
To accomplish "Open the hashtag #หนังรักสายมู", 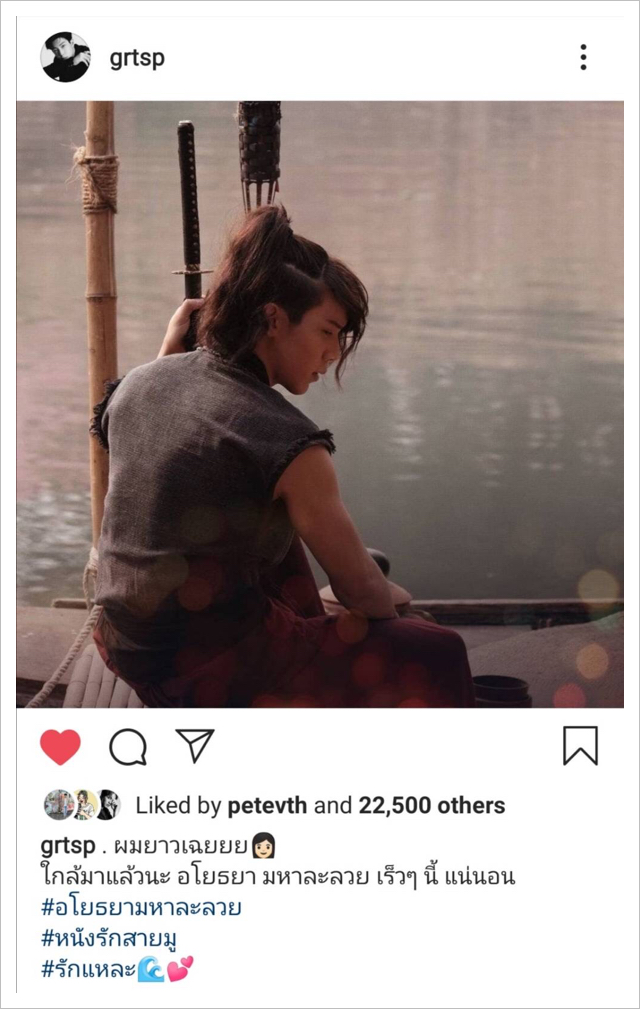I will point(118,939).
